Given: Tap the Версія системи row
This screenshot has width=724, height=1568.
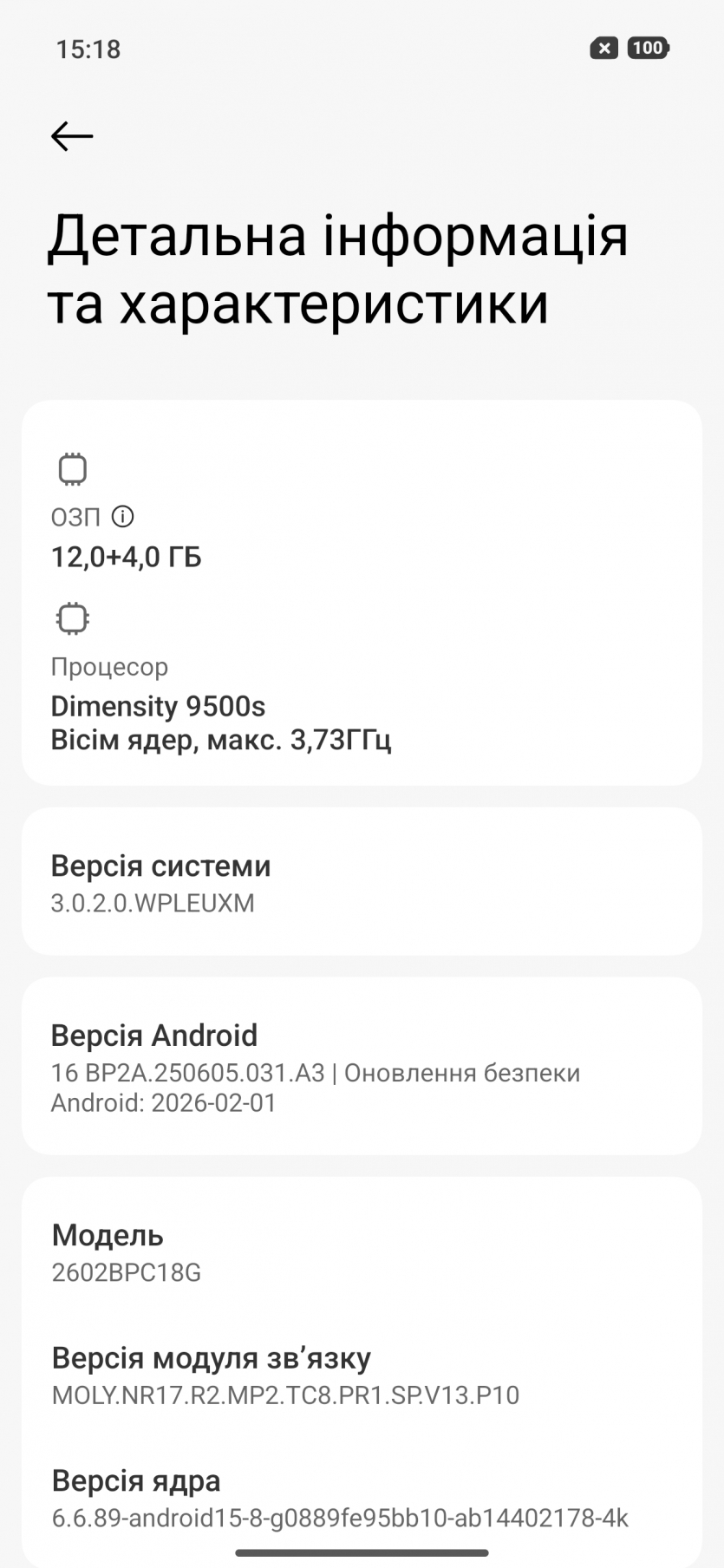Looking at the screenshot, I should coord(361,882).
